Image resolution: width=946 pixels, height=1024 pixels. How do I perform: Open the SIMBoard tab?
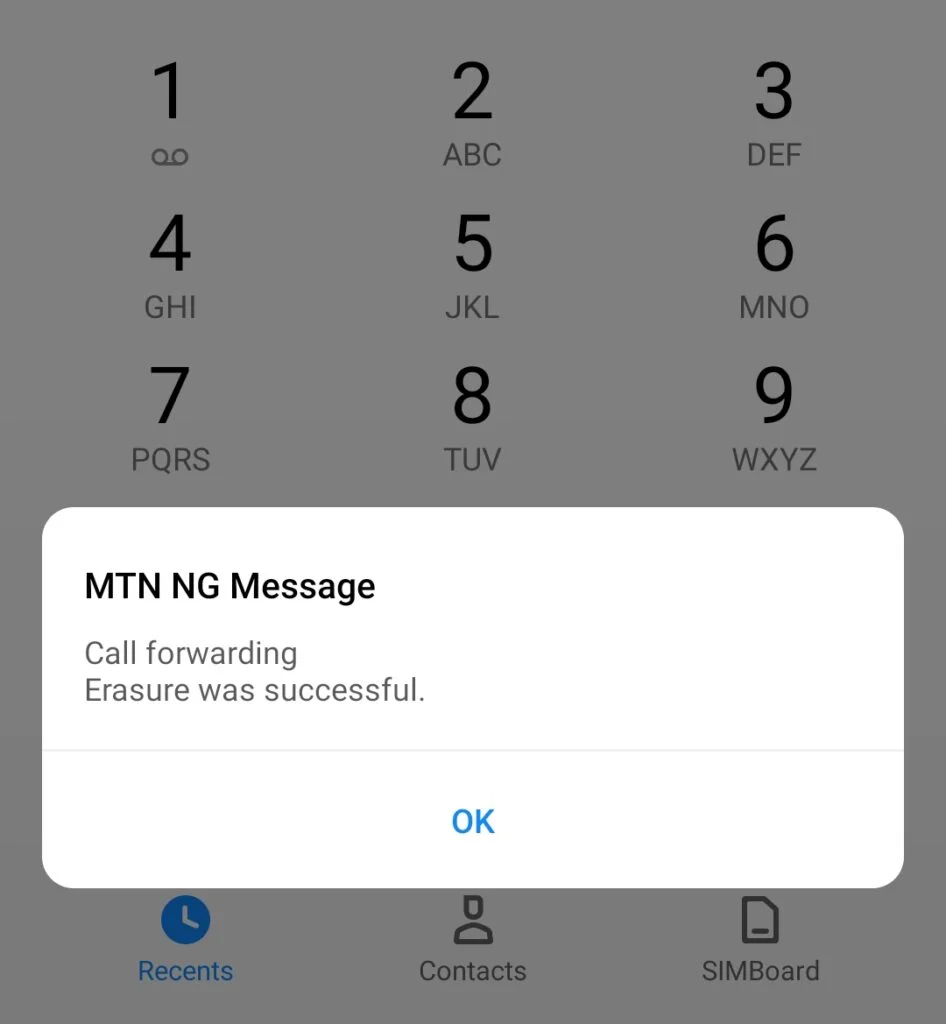point(760,940)
